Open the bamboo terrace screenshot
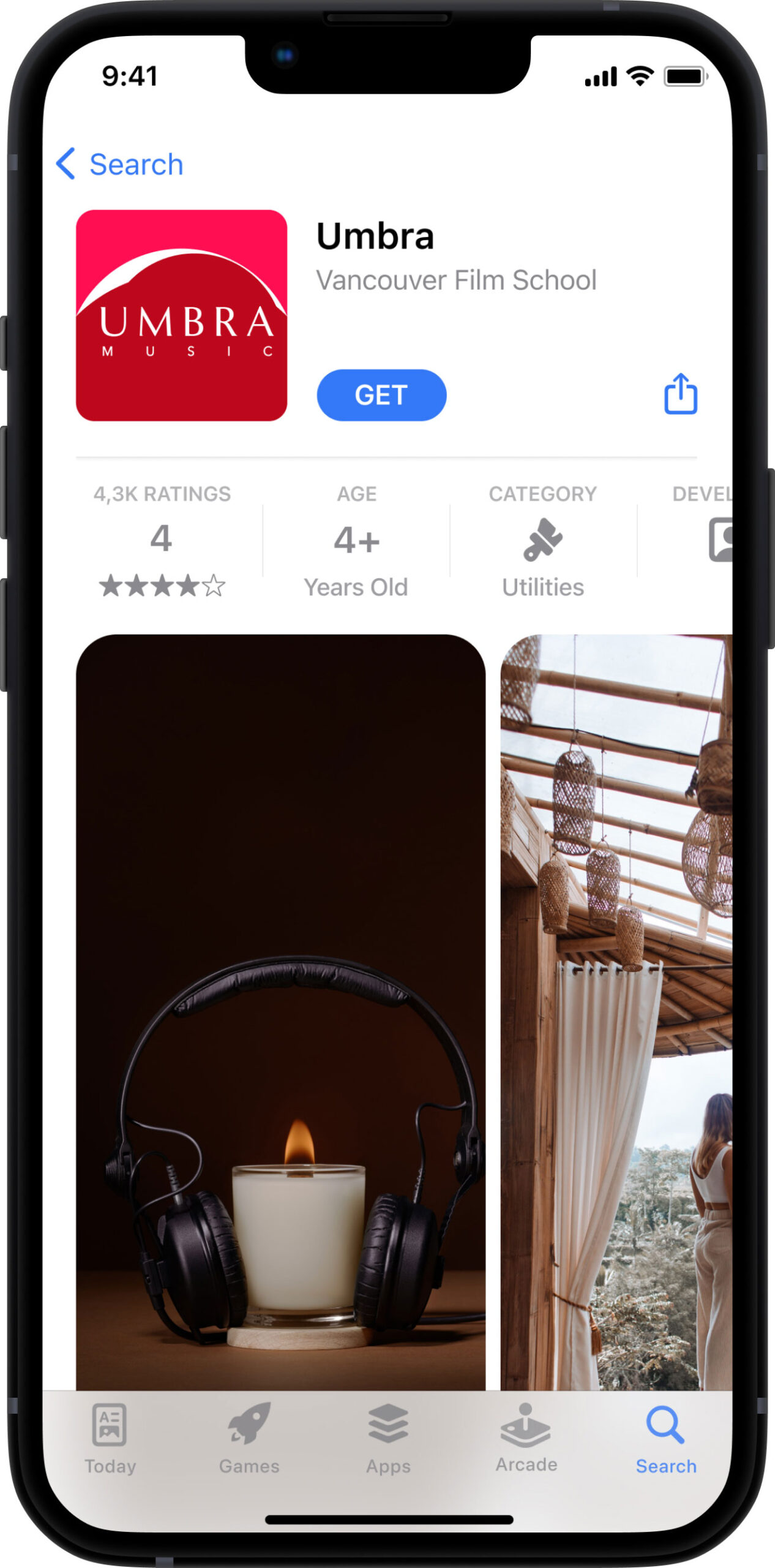Viewport: 775px width, 1568px height. click(x=615, y=1011)
